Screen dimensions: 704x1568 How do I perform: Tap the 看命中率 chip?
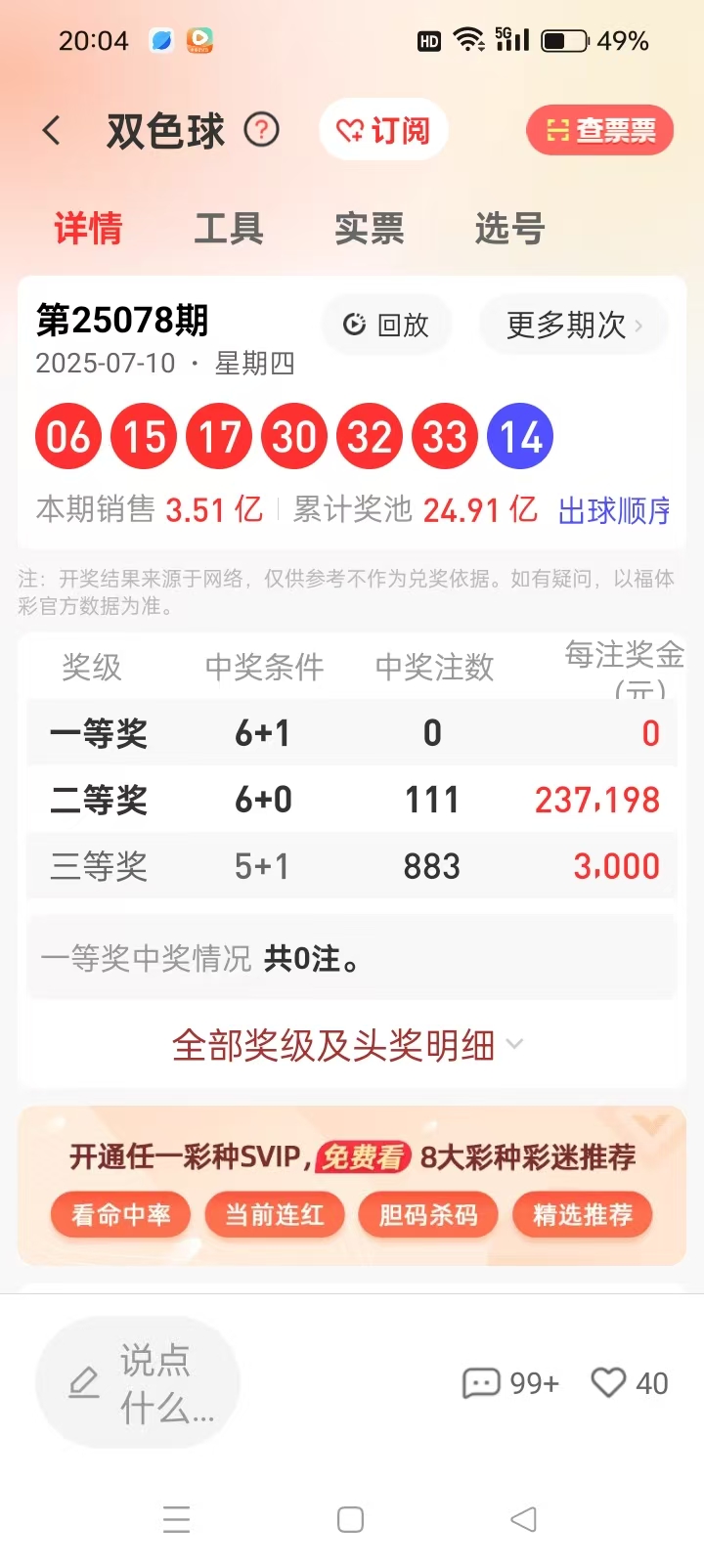pyautogui.click(x=121, y=1215)
